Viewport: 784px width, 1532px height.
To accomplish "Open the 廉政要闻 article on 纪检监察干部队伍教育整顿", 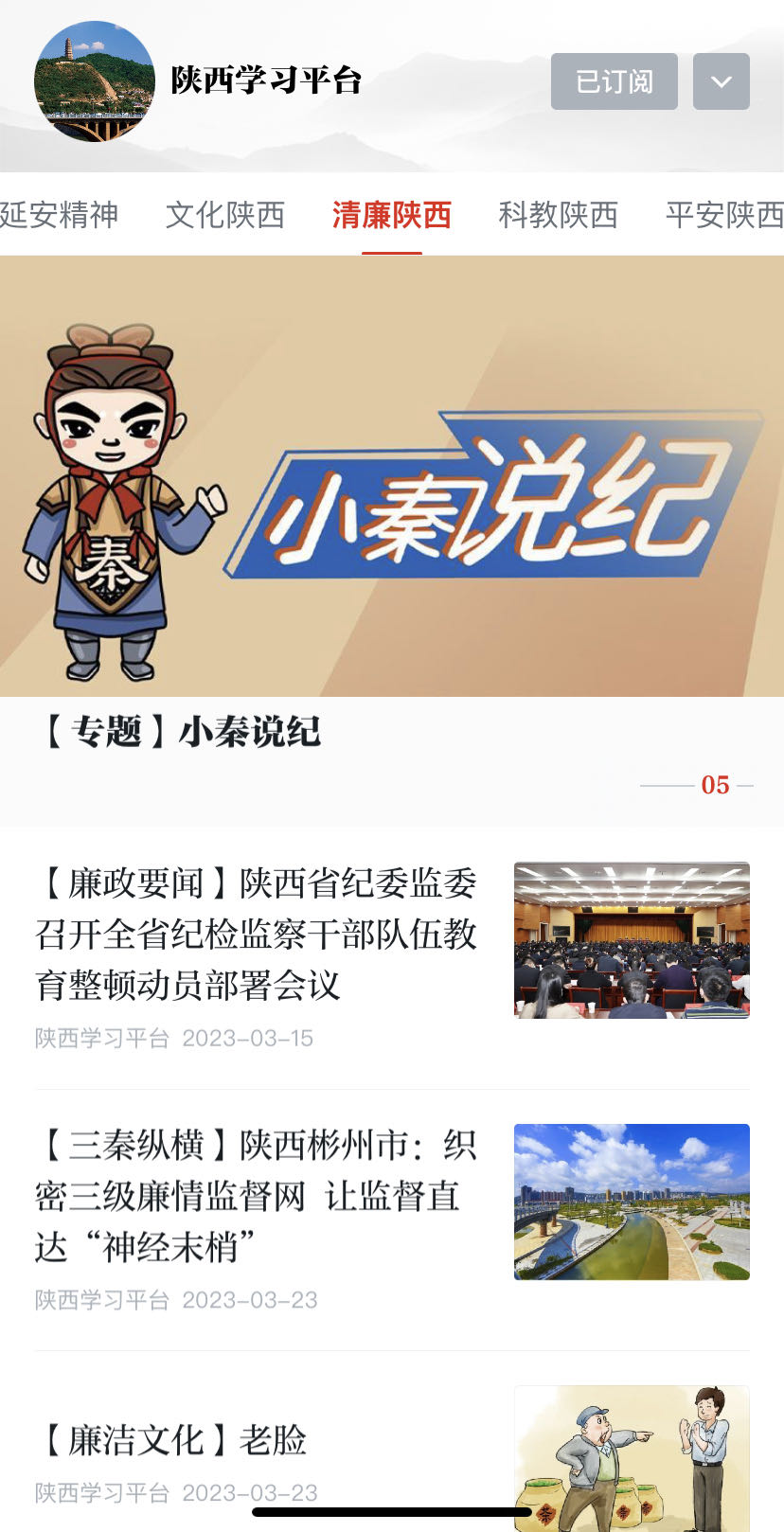I will click(x=256, y=934).
